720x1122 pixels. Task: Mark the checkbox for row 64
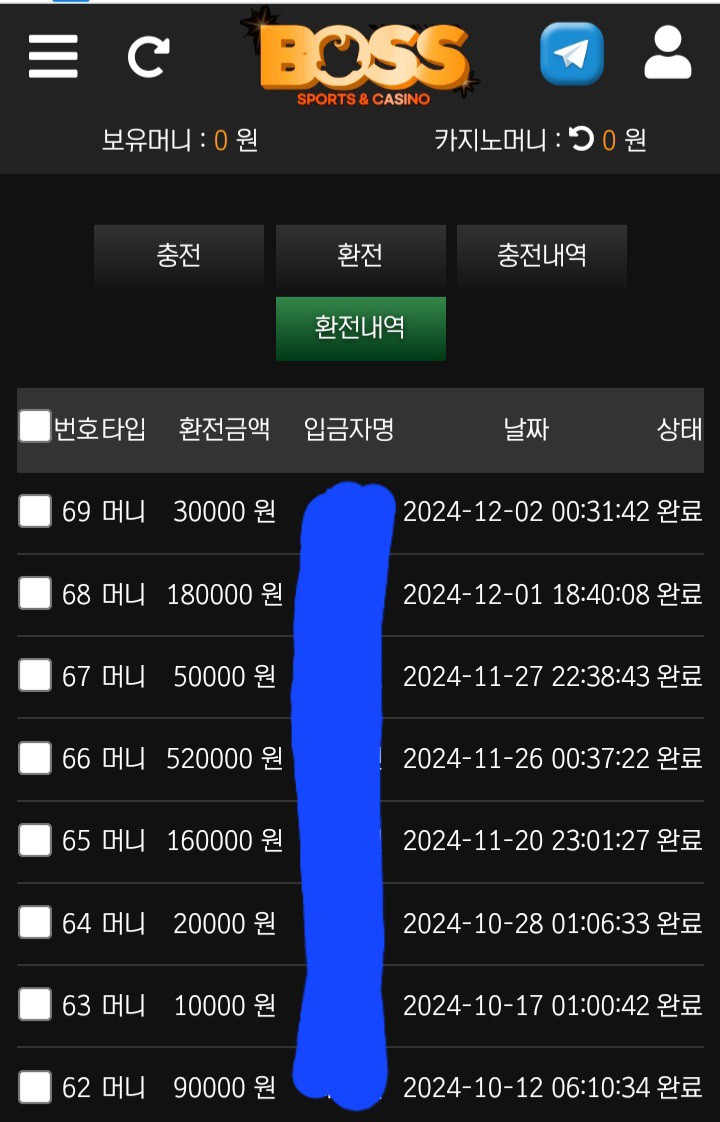35,922
